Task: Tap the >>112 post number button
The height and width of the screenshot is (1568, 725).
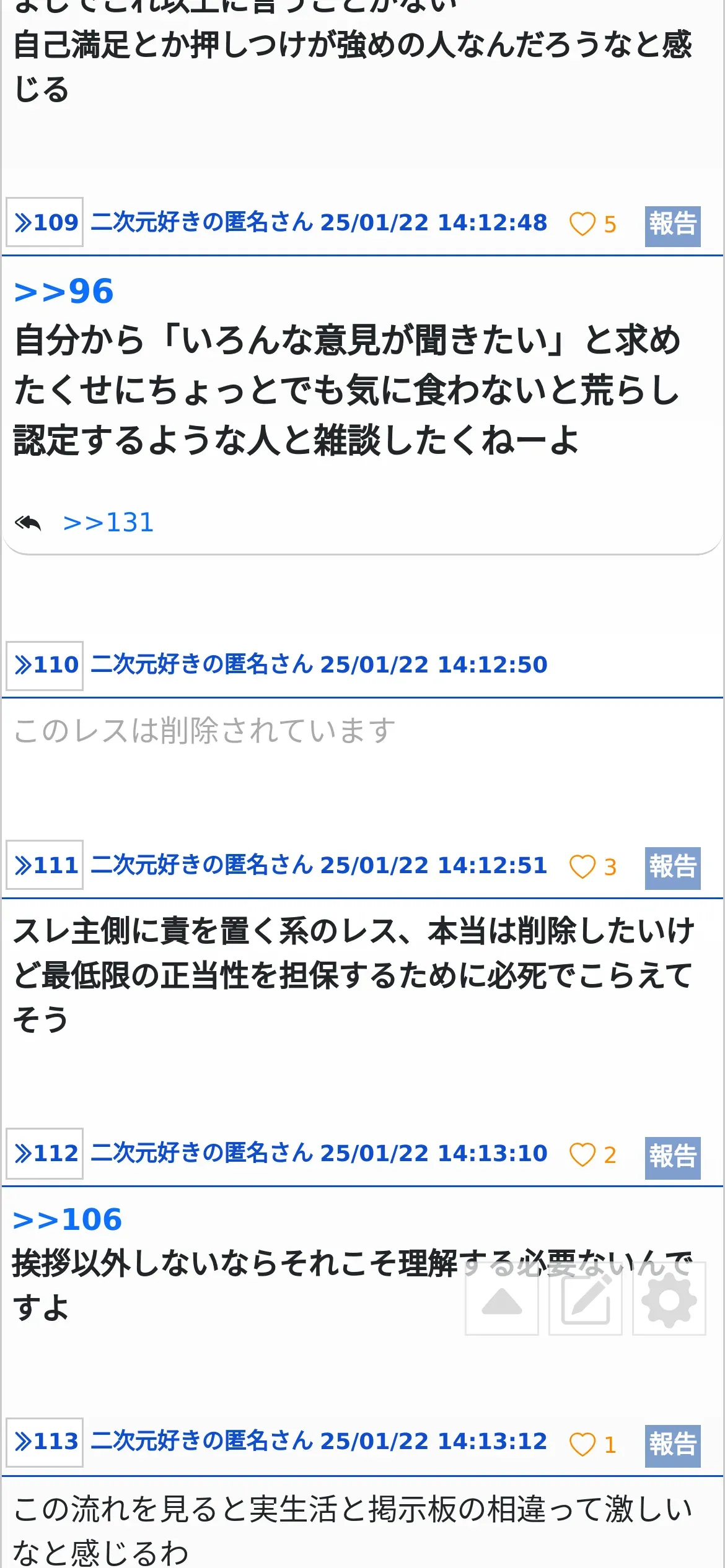Action: pyautogui.click(x=45, y=1154)
